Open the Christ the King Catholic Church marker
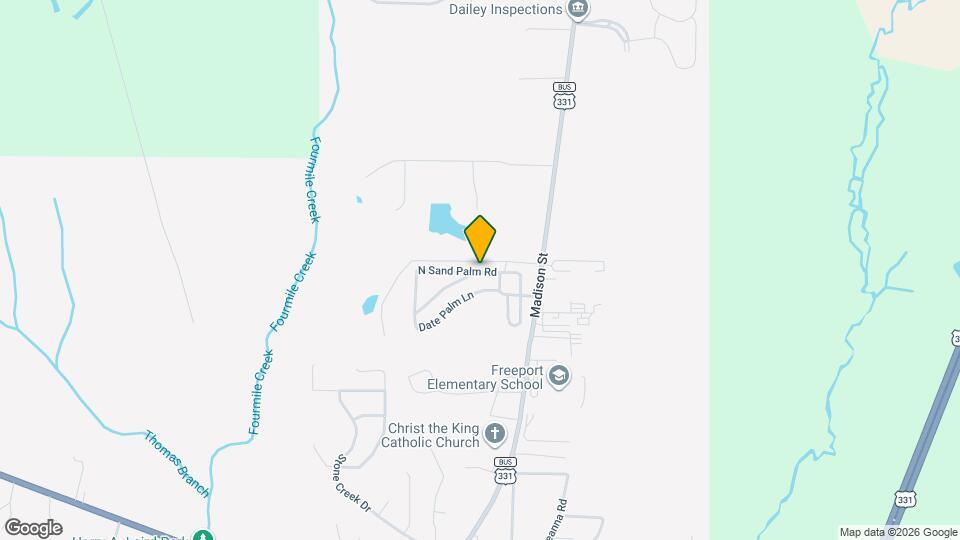Screen dimensions: 960x540 pos(494,434)
